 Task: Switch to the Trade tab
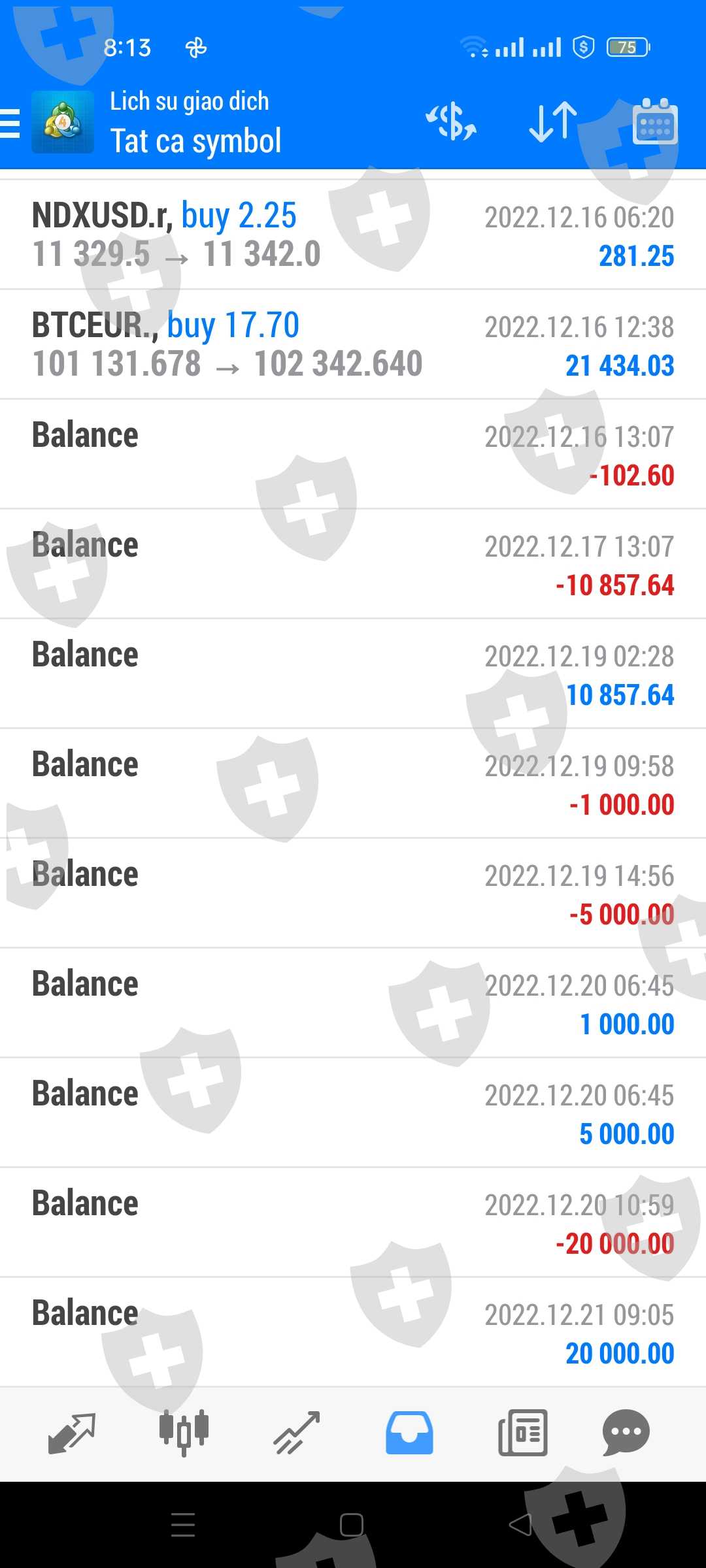297,1433
